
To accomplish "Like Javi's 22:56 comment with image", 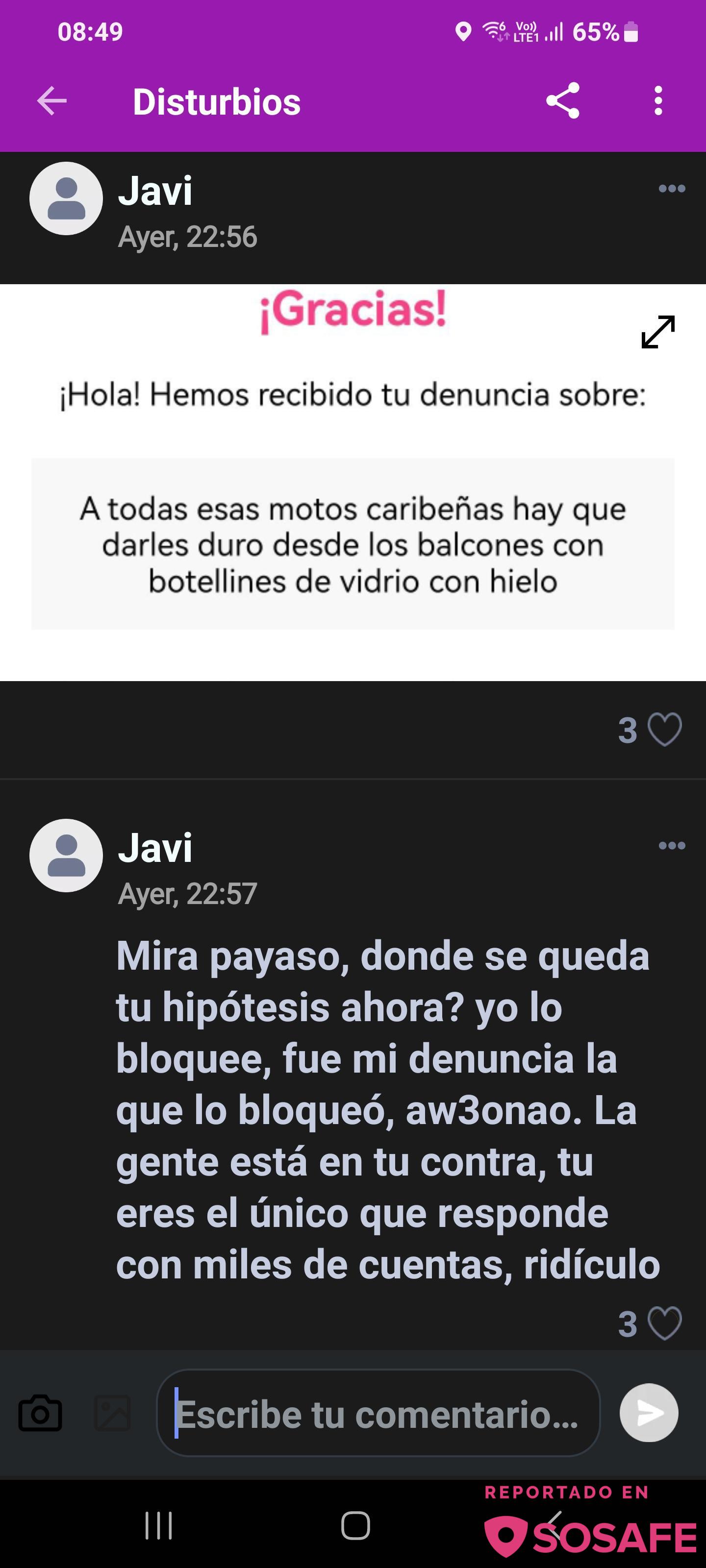I will pyautogui.click(x=664, y=729).
